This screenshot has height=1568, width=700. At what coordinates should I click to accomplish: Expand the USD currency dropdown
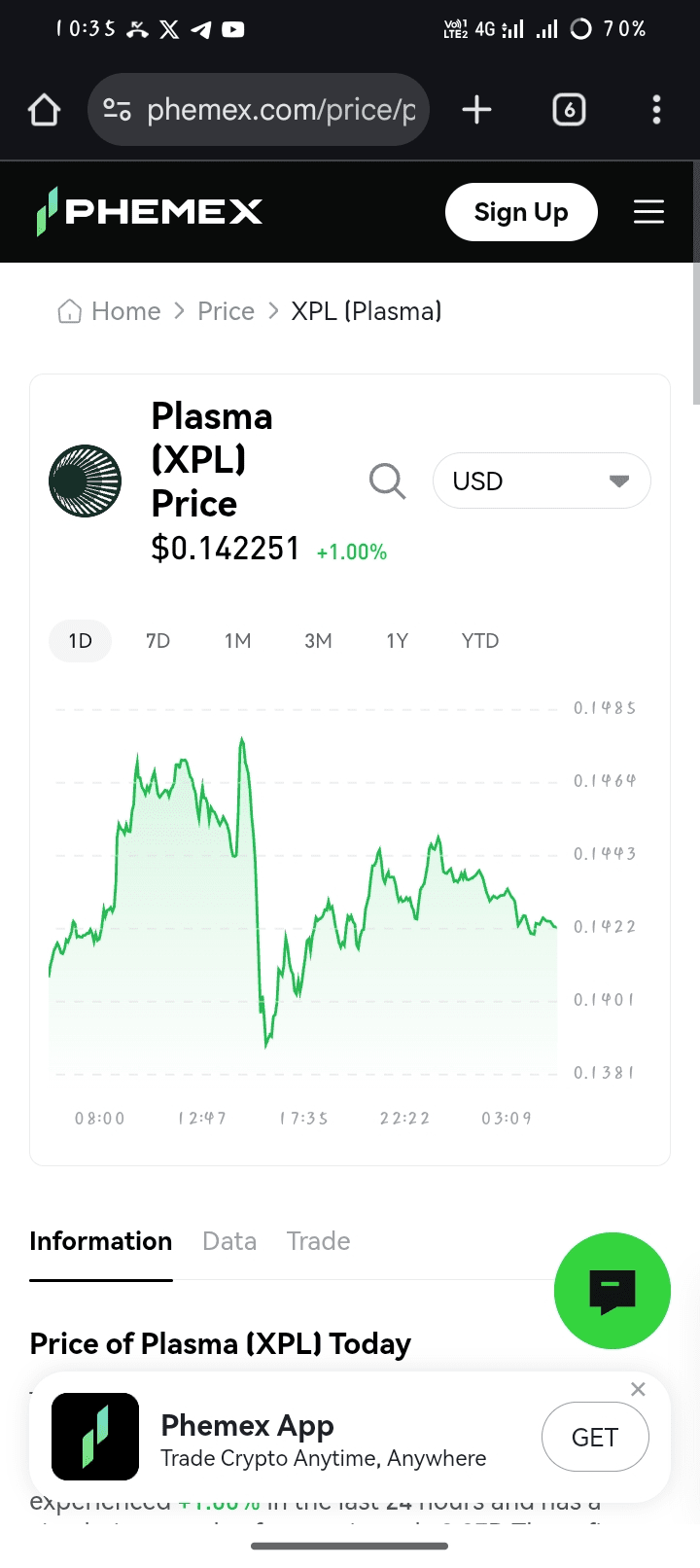(542, 481)
